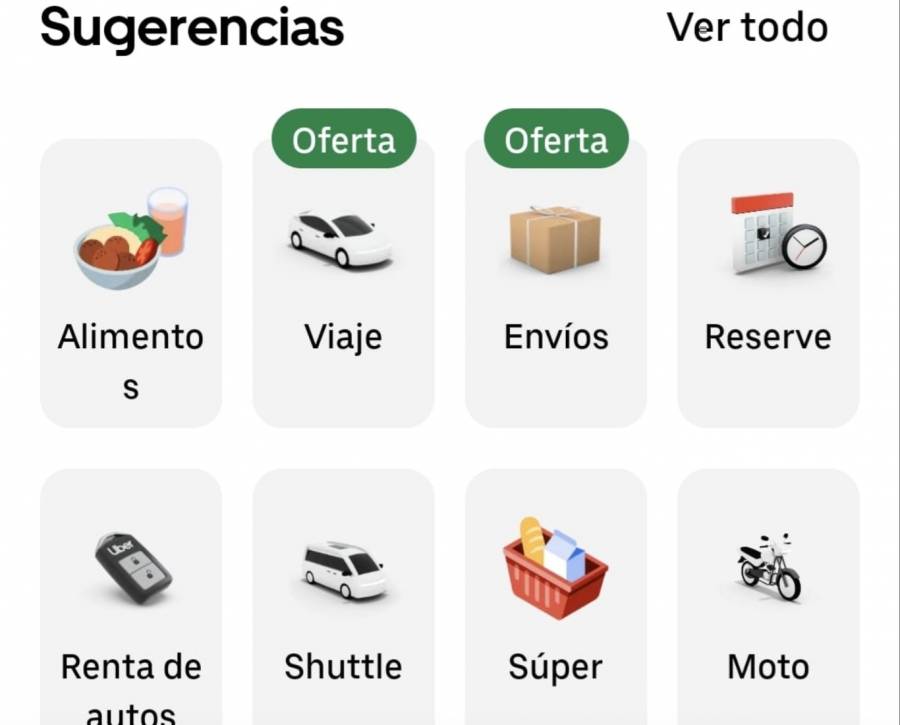Select the Viaje ride option
Image resolution: width=900 pixels, height=725 pixels.
(x=343, y=284)
